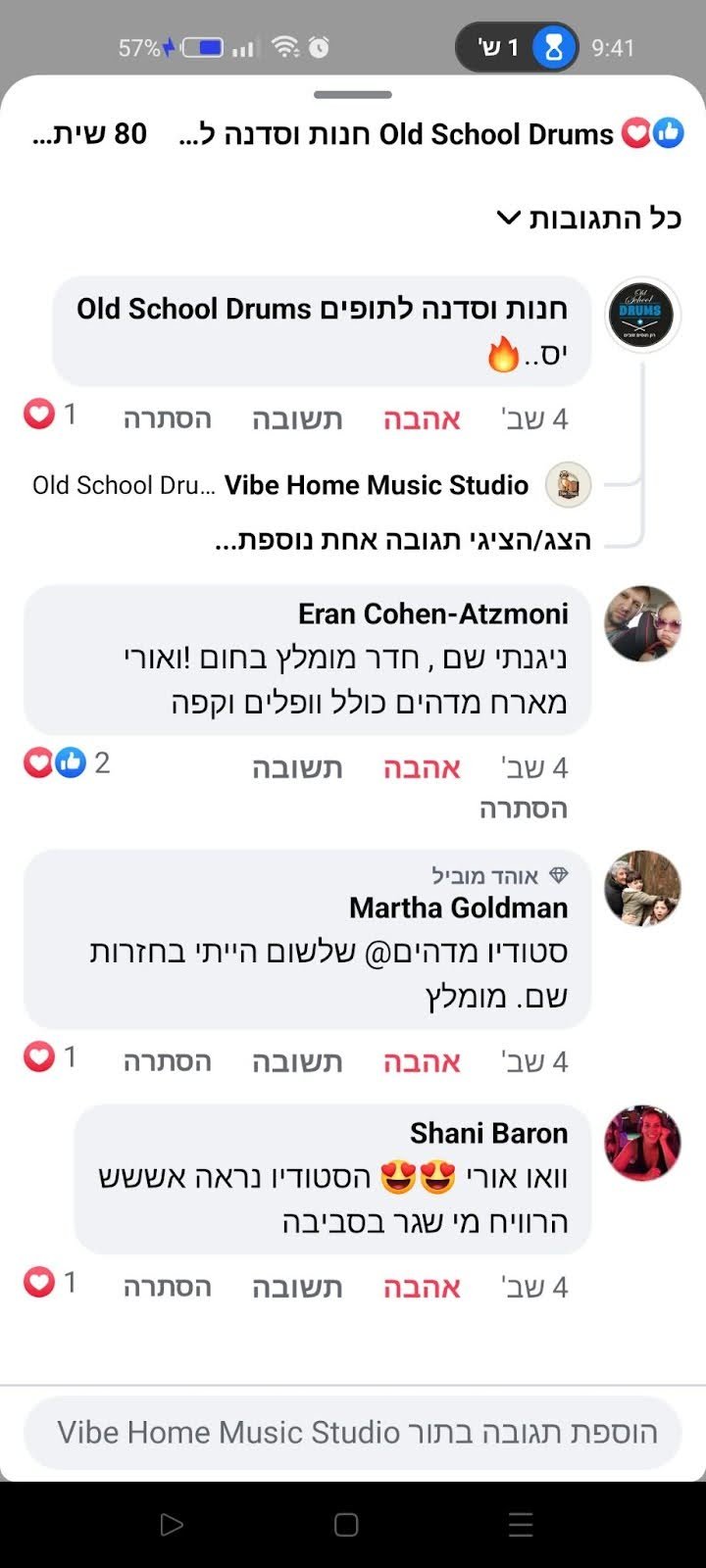Open the כל התגובות comment filter dropdown
The image size is (706, 1568).
tap(588, 218)
